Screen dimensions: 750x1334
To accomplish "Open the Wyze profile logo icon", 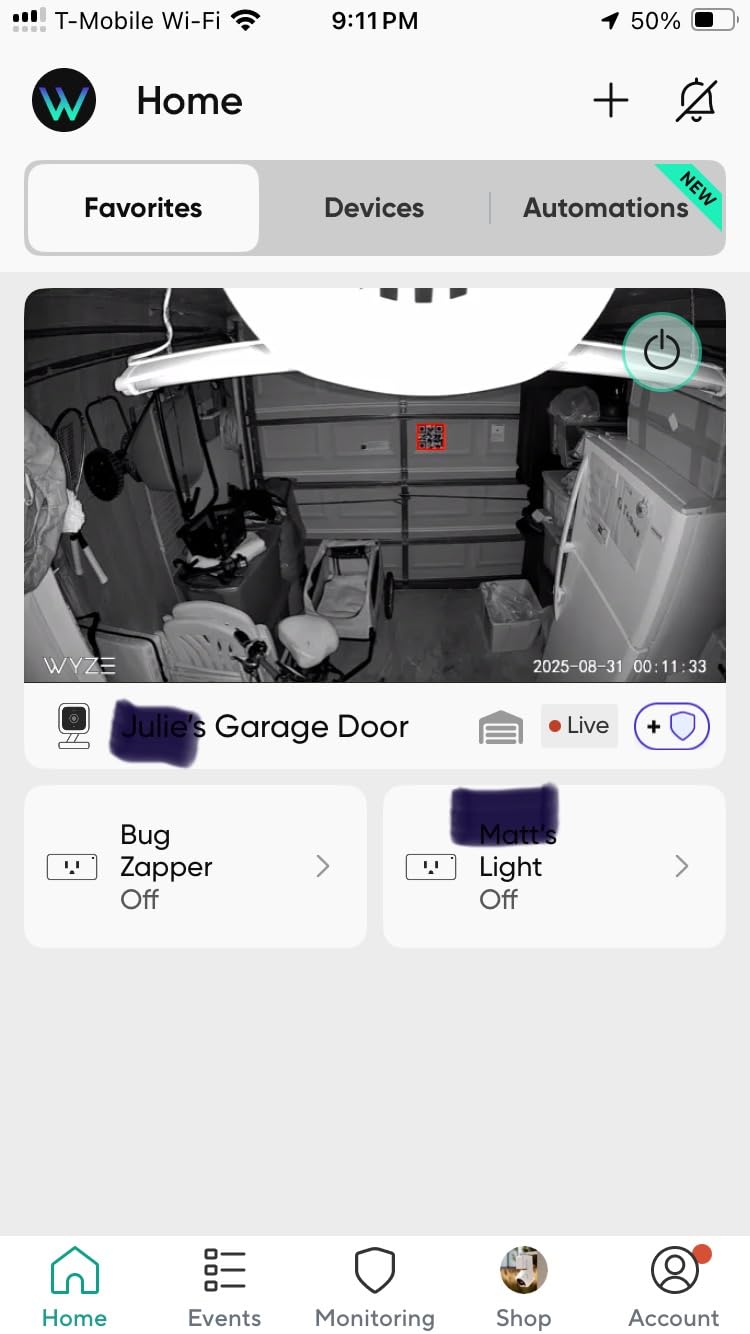I will coord(64,100).
